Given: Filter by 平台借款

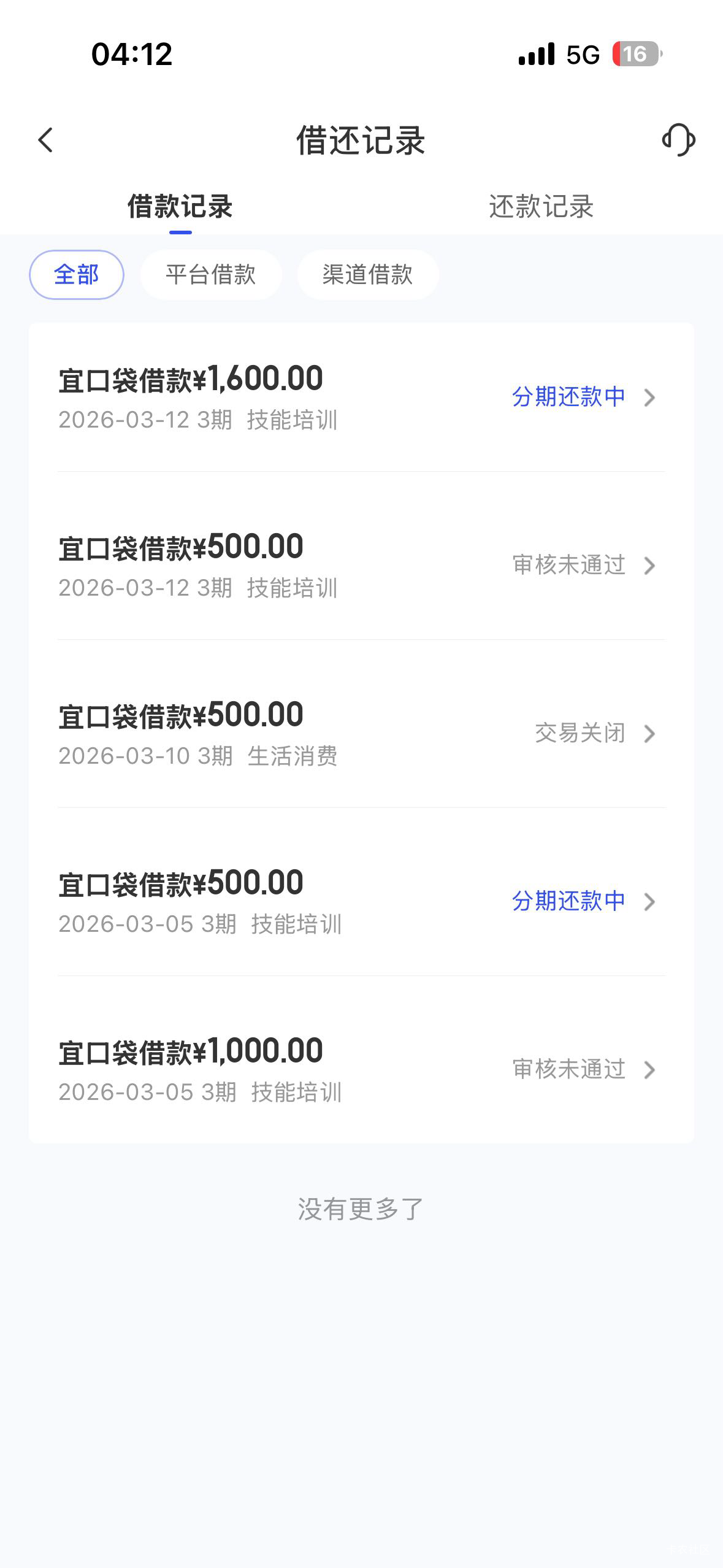Looking at the screenshot, I should (x=210, y=275).
